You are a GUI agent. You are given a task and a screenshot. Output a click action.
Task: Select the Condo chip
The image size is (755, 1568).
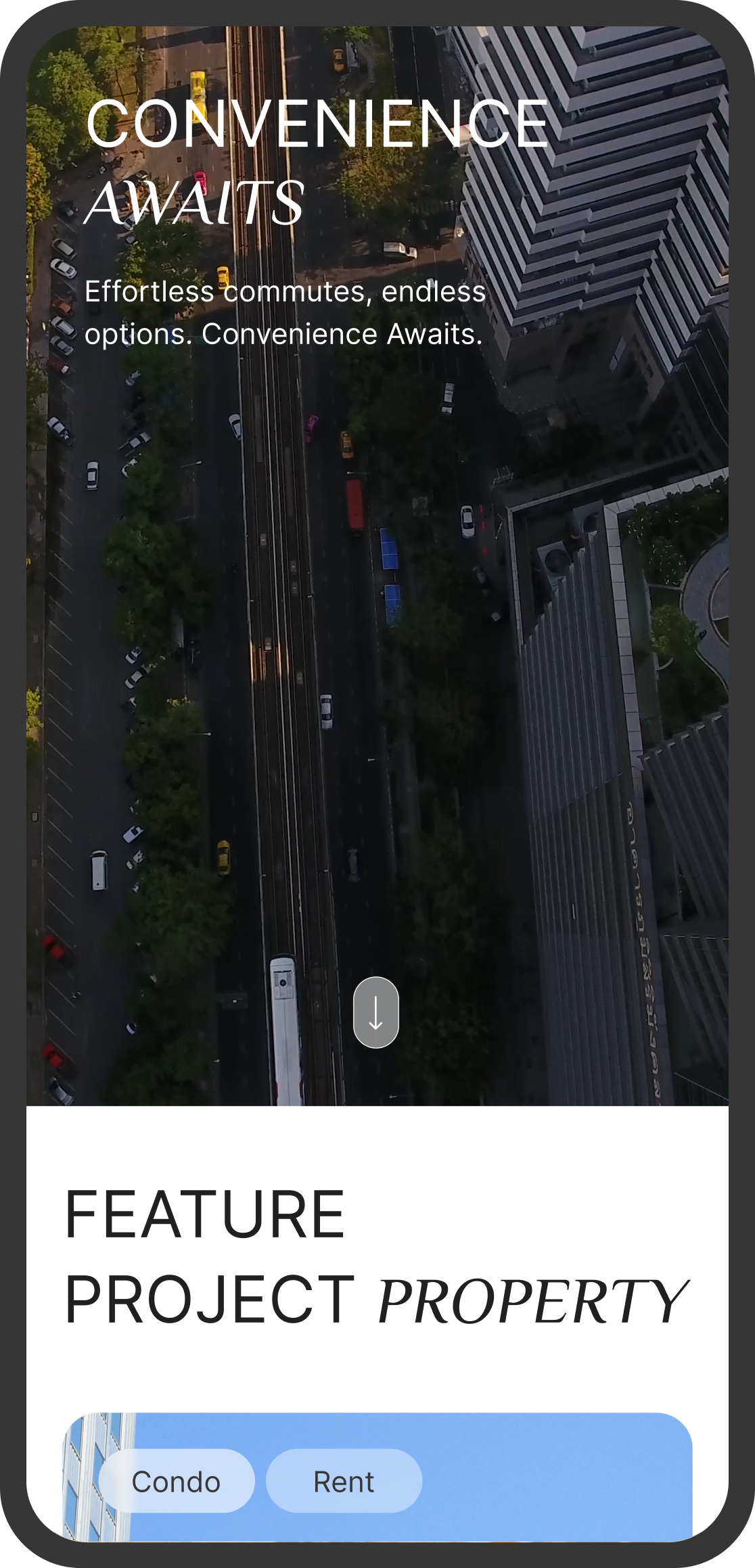click(x=177, y=1481)
